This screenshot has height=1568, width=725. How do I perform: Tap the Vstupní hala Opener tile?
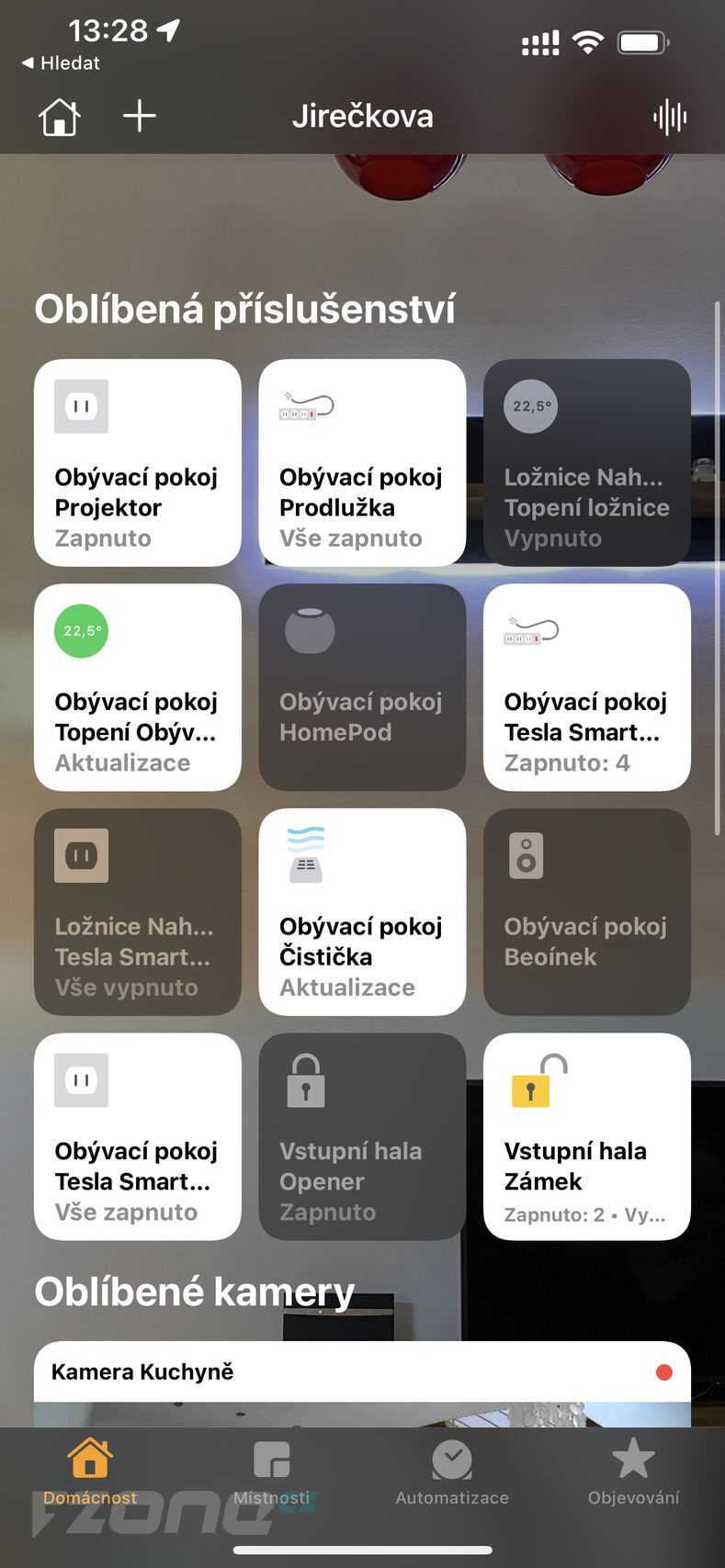click(362, 1136)
